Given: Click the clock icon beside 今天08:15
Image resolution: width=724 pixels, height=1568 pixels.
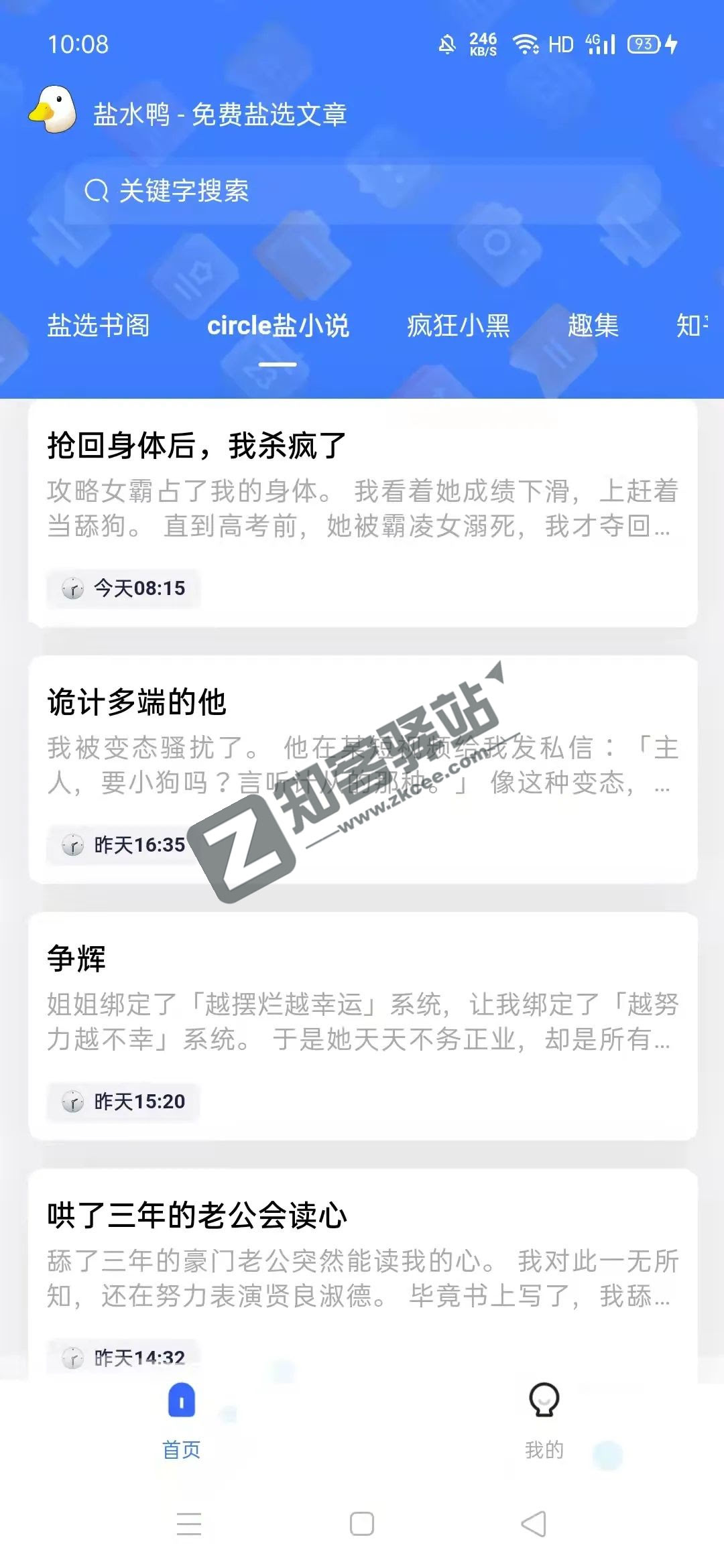Looking at the screenshot, I should (x=74, y=588).
